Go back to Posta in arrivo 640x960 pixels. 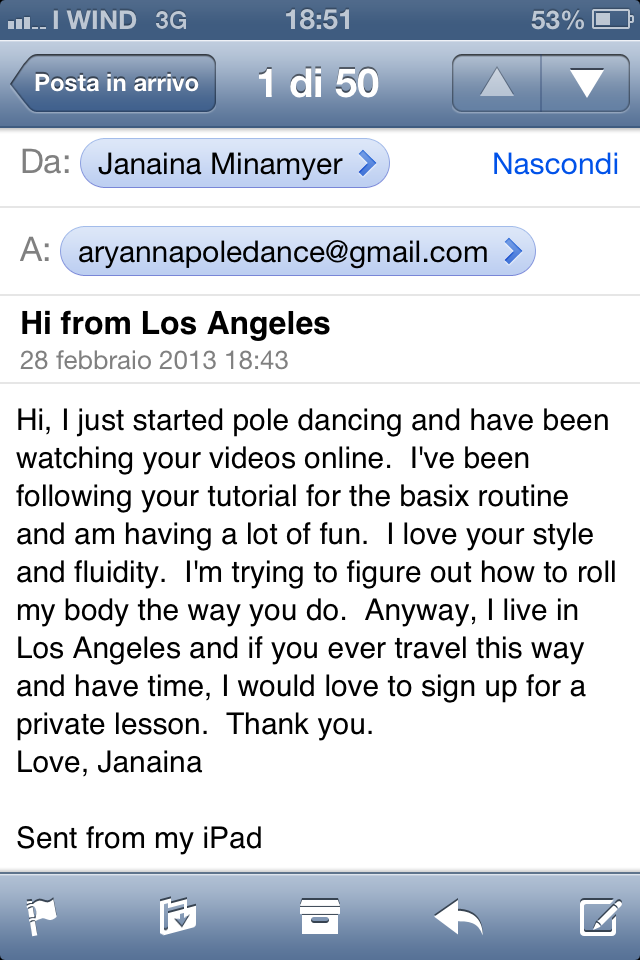(113, 83)
